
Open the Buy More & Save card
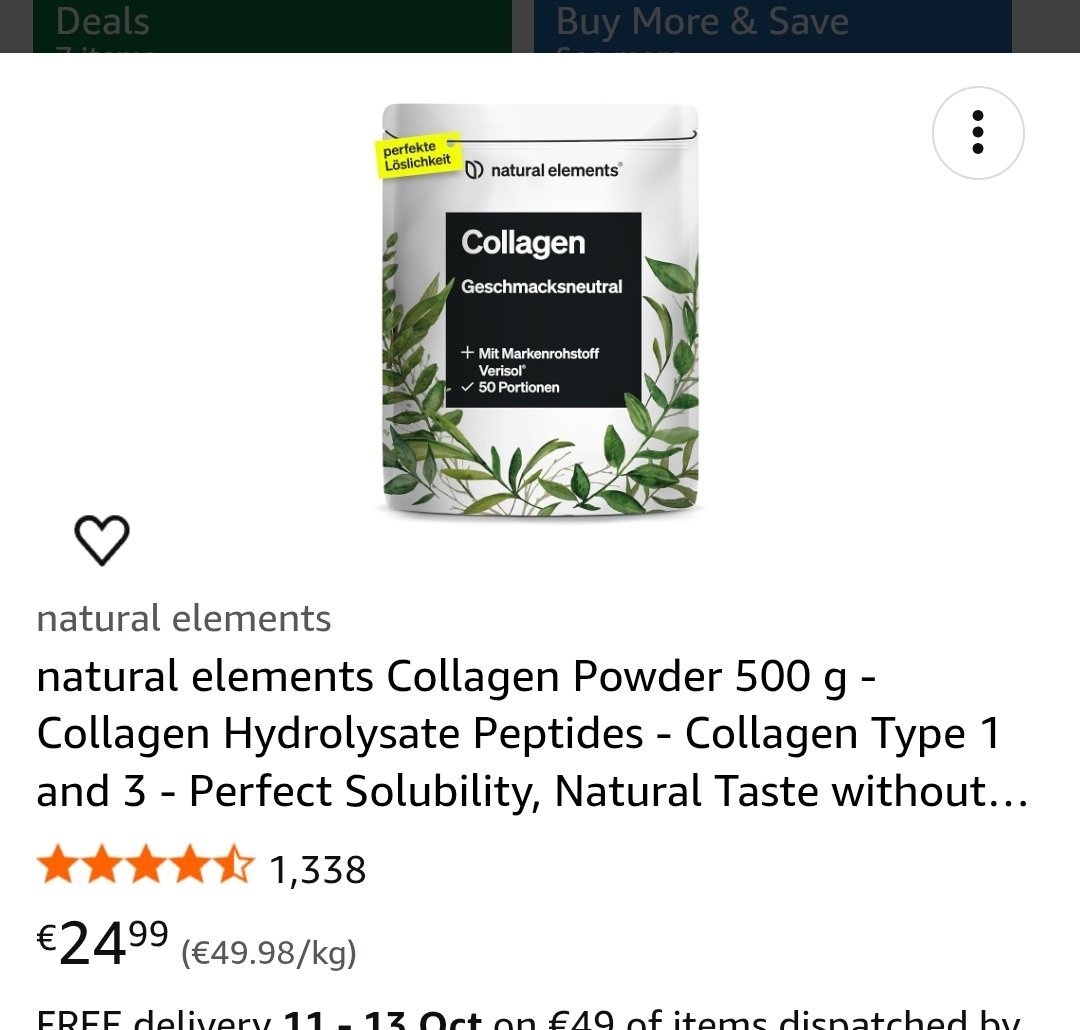772,26
